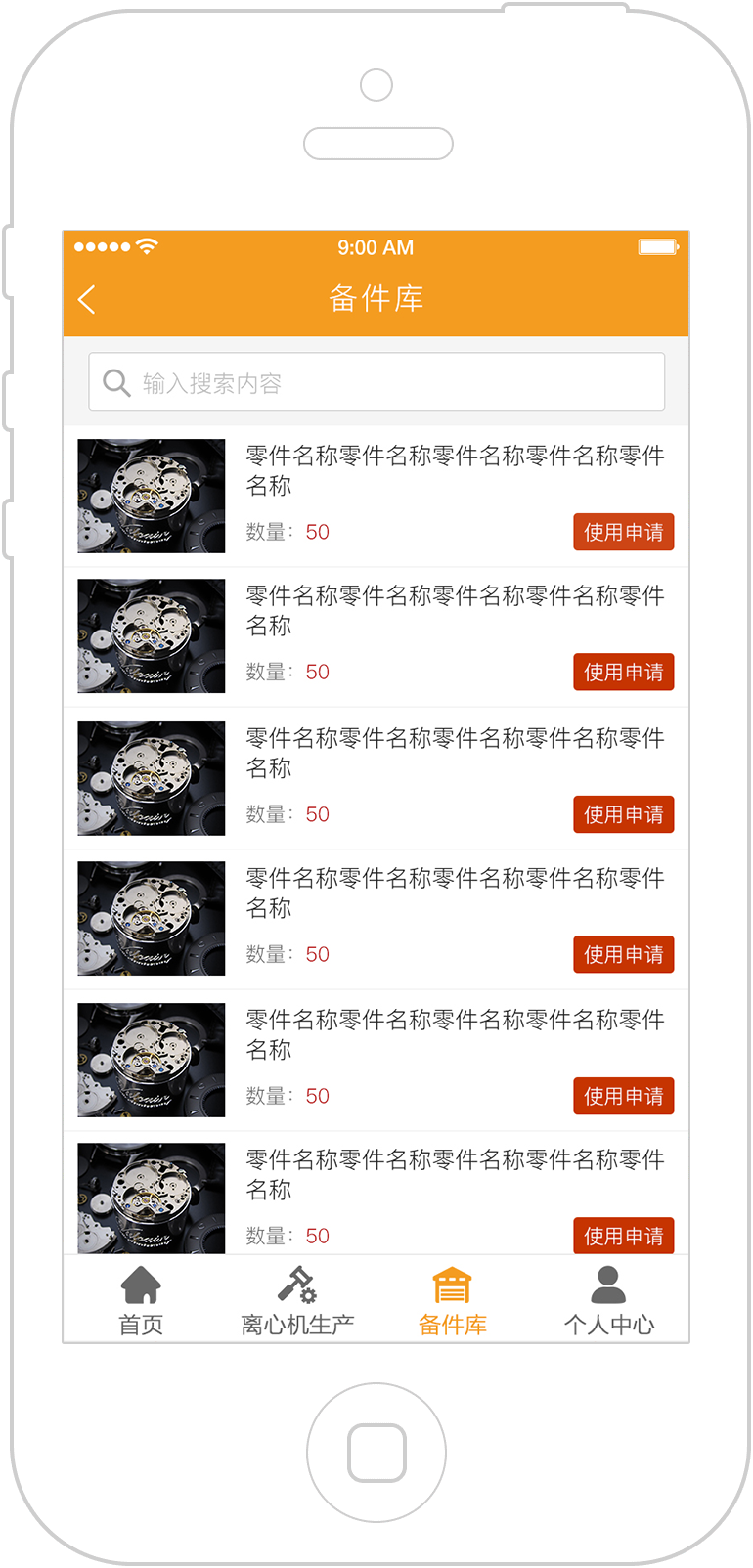Switch to the 首页 tab
Viewport: 753px width, 1568px height.
(141, 1300)
